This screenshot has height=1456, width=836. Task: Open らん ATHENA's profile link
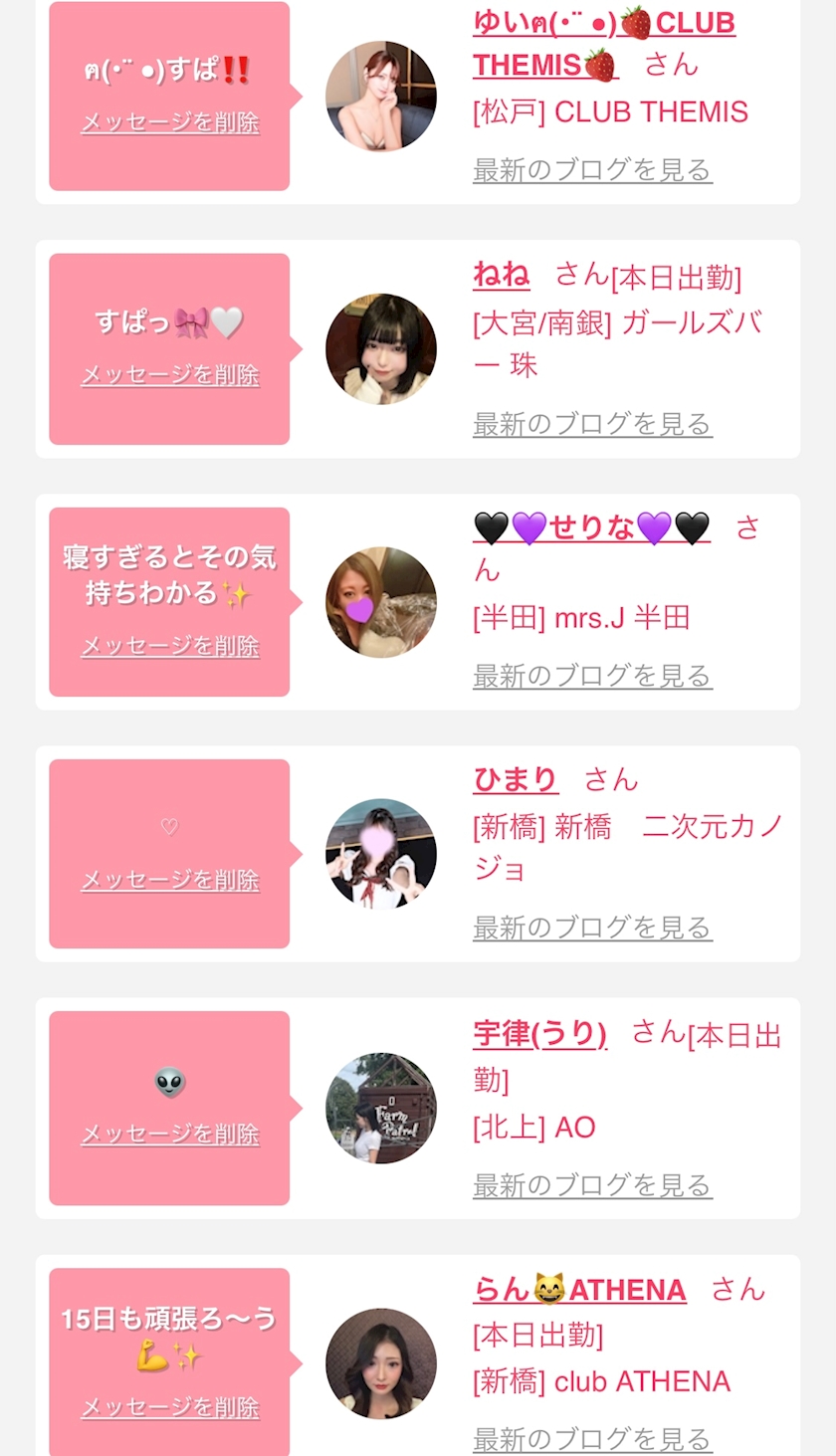tap(579, 1290)
